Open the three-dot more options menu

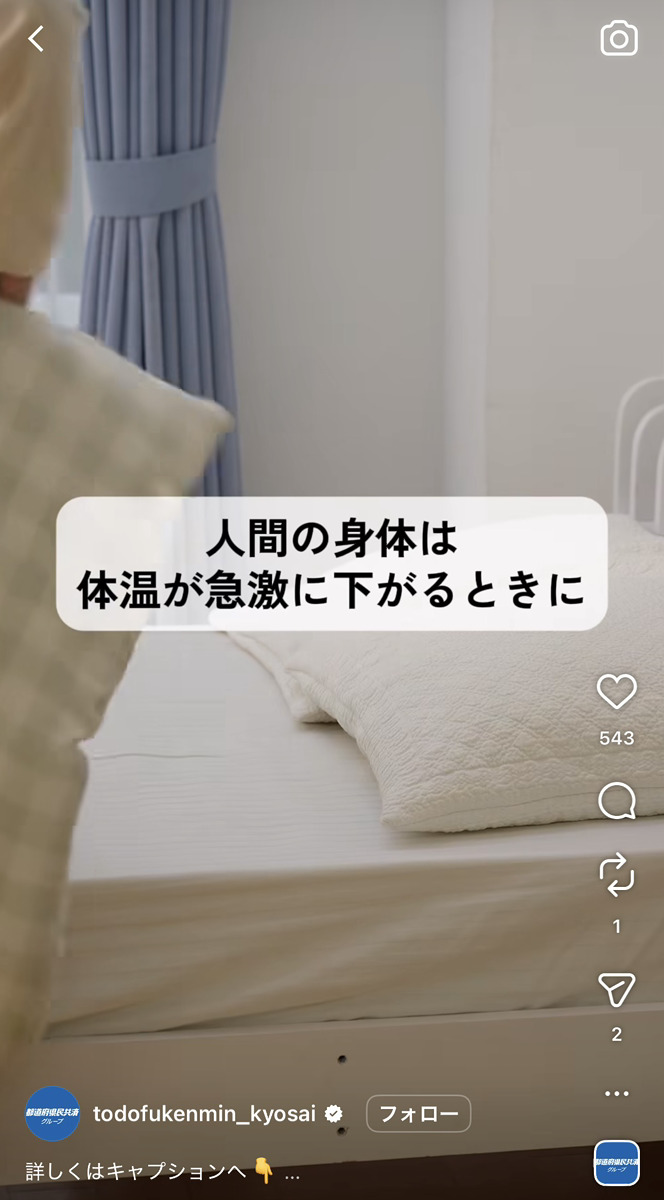tap(616, 1094)
